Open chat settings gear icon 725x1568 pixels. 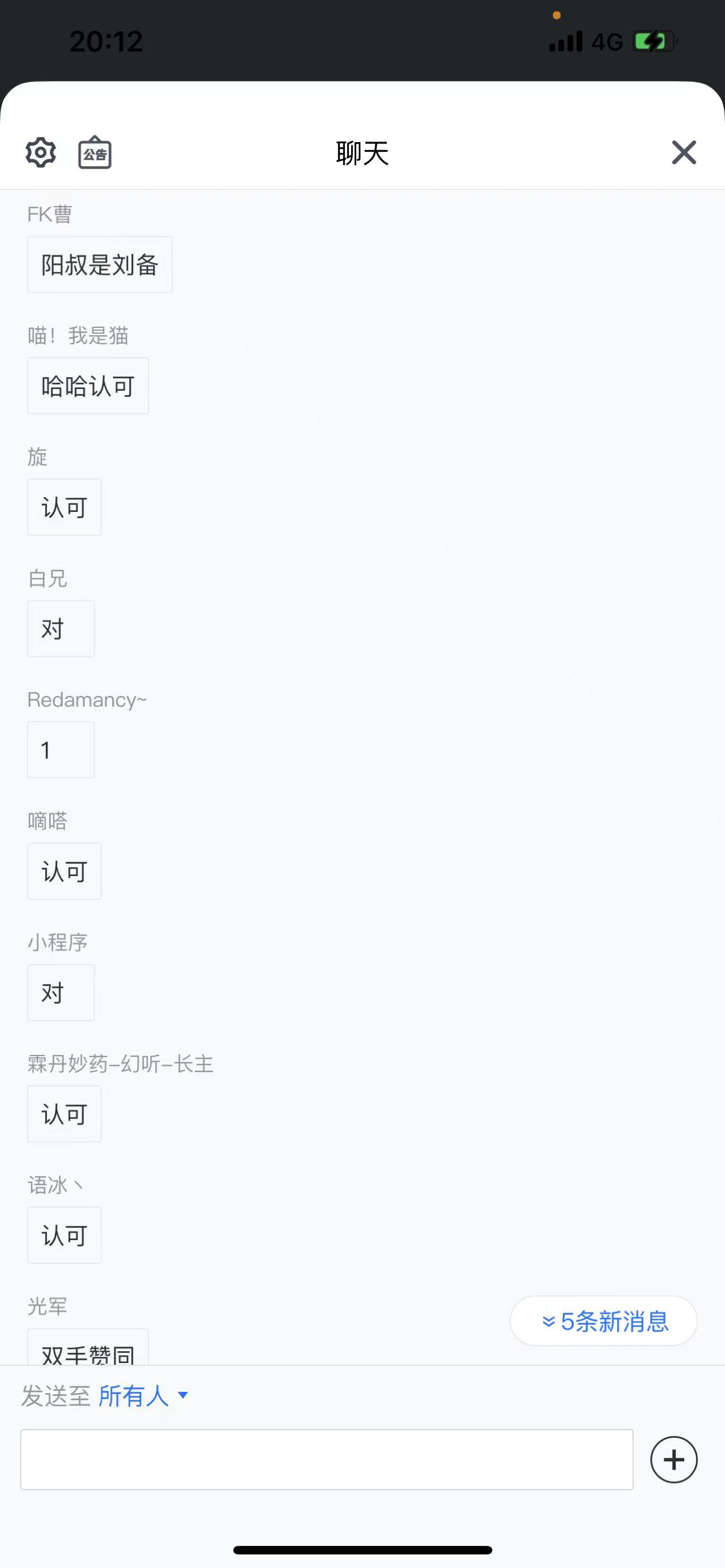point(41,152)
